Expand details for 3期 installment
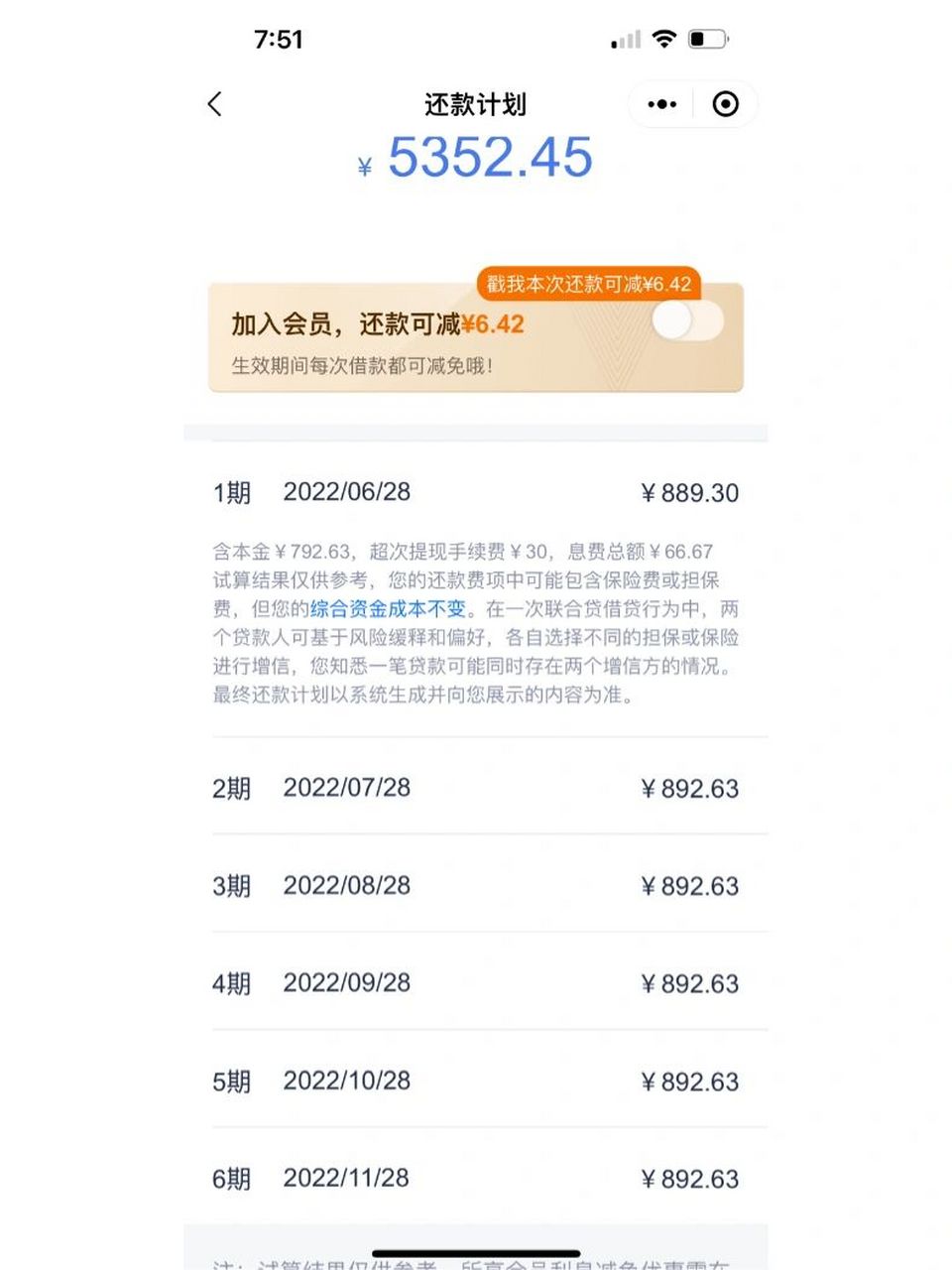 (x=476, y=885)
